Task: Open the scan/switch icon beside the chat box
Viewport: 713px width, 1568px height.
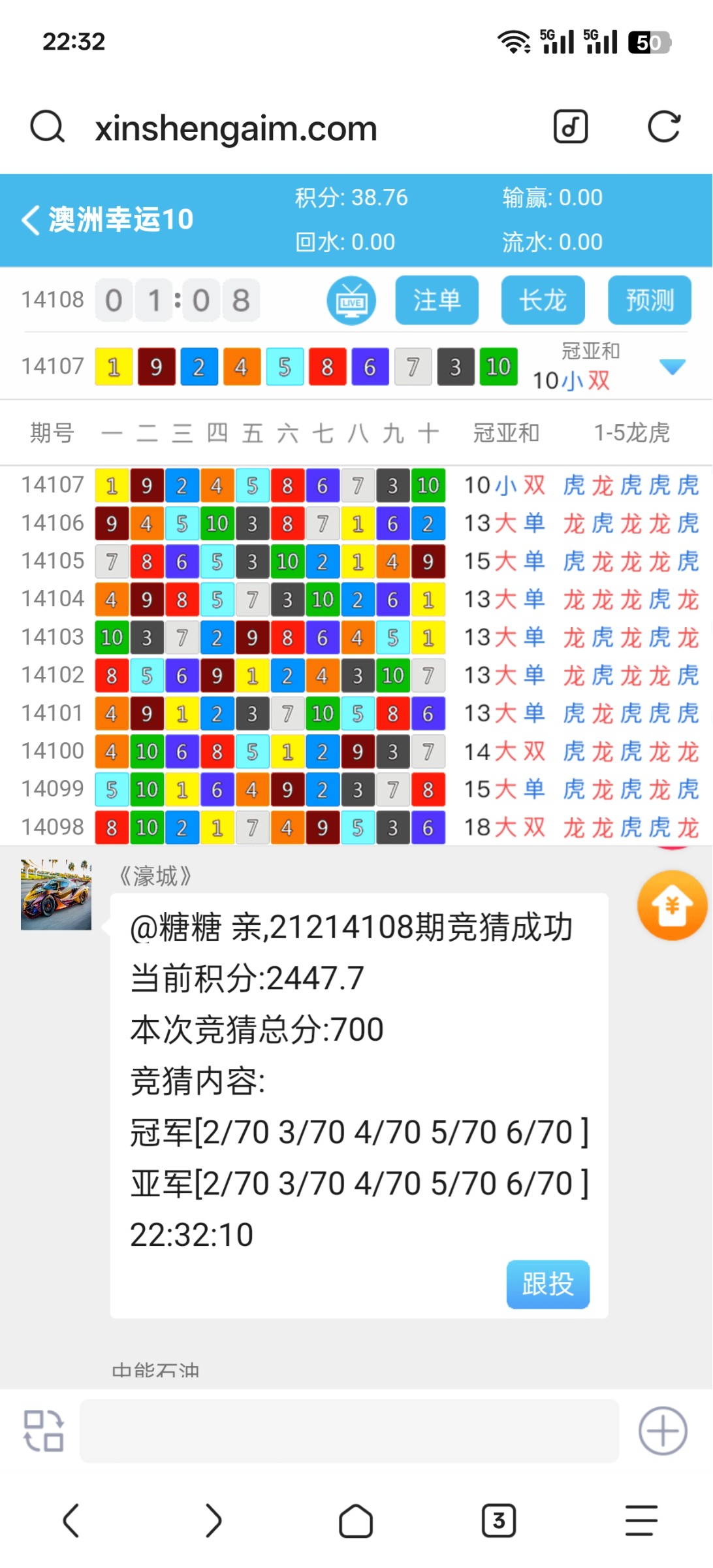Action: click(x=43, y=1430)
